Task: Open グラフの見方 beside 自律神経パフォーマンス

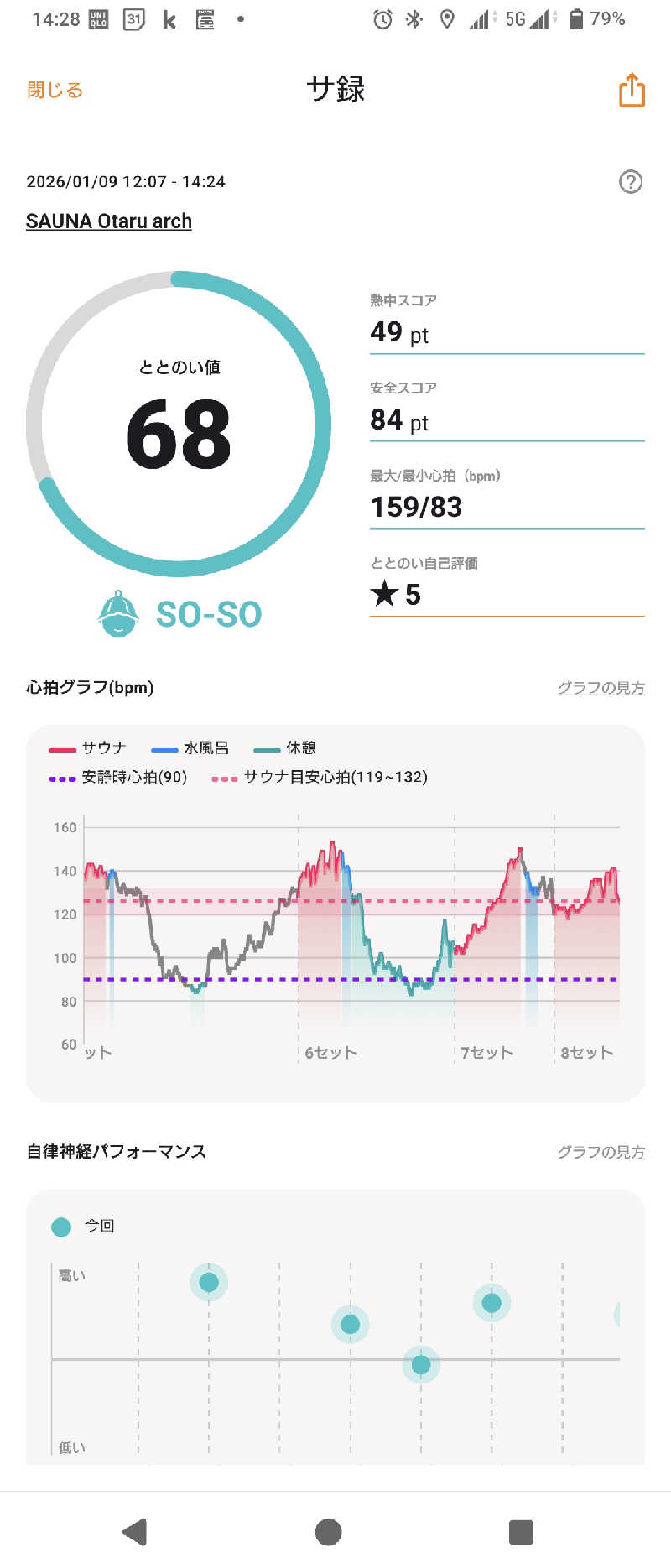Action: [601, 1152]
